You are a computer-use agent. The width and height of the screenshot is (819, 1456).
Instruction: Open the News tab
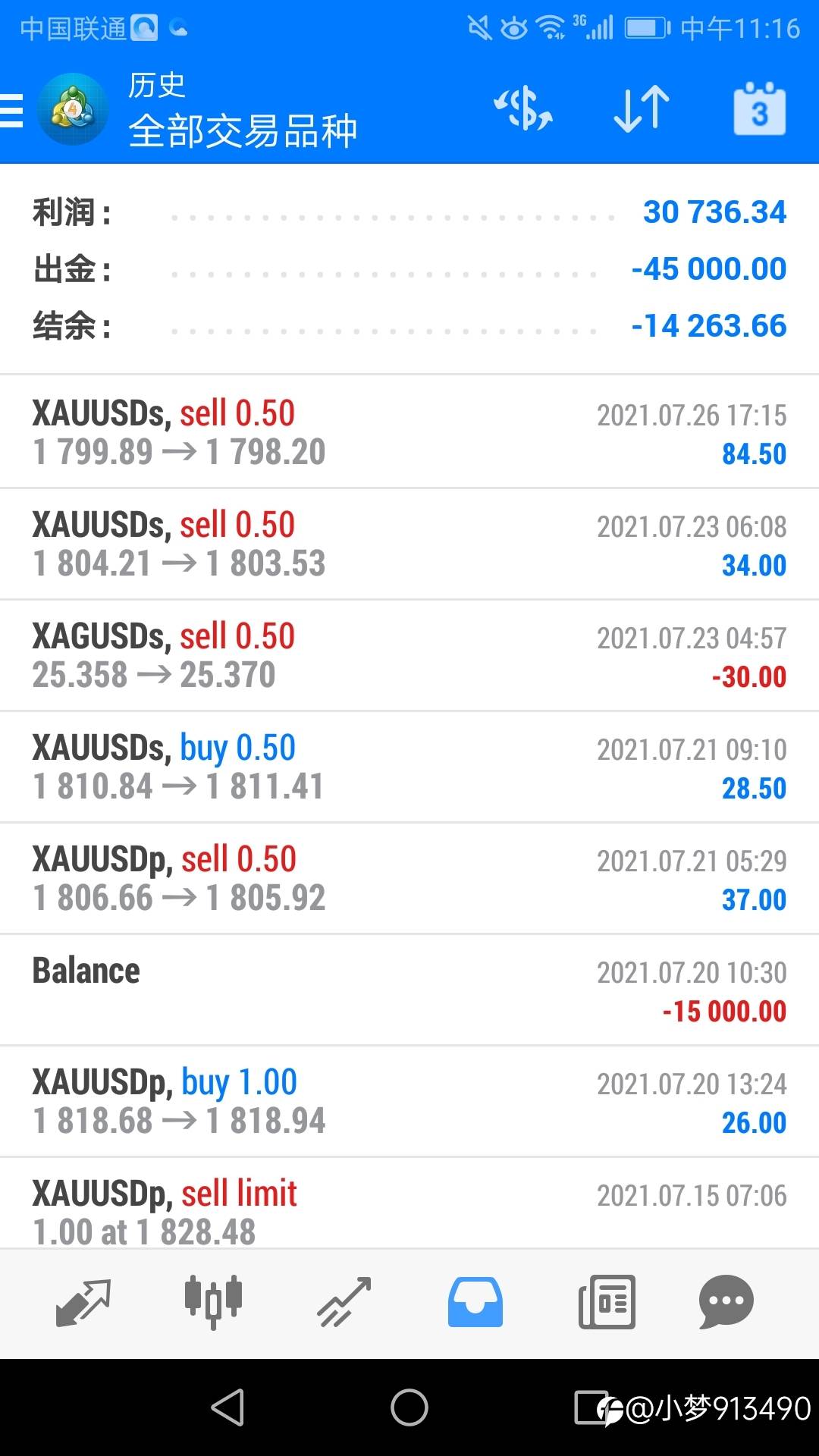pyautogui.click(x=607, y=1303)
